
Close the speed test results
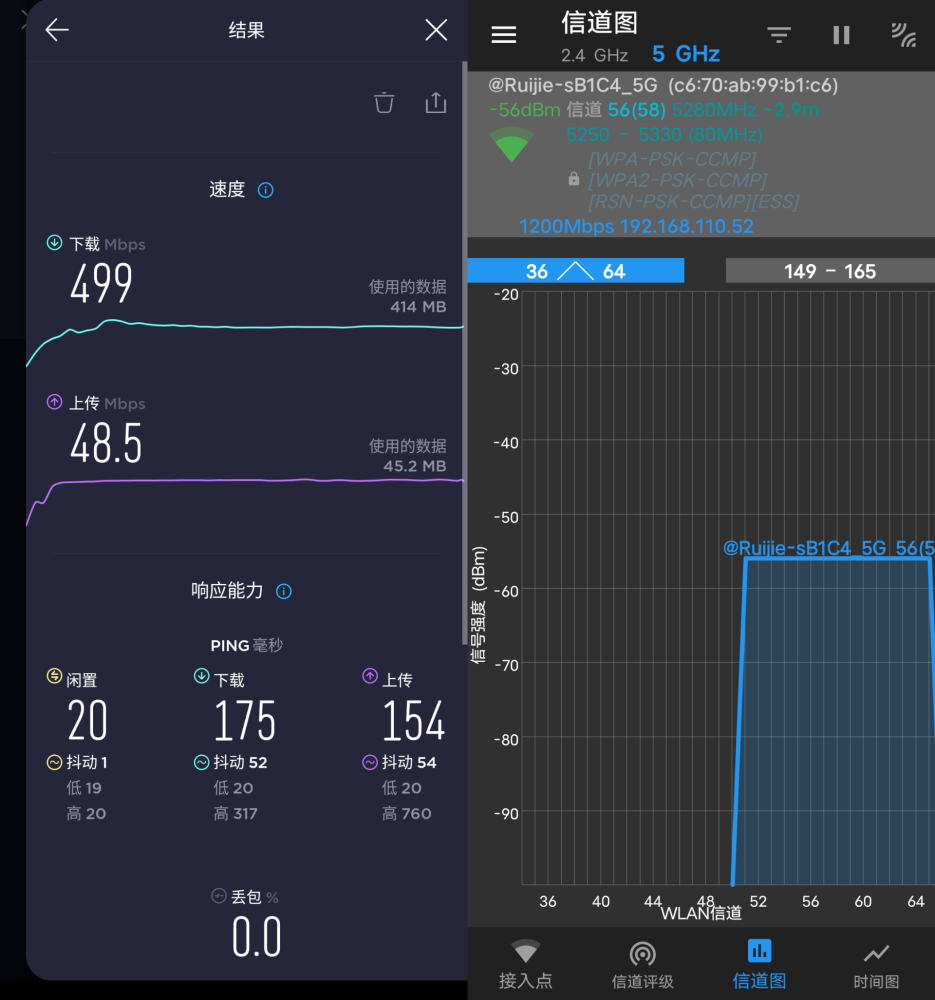pyautogui.click(x=436, y=30)
